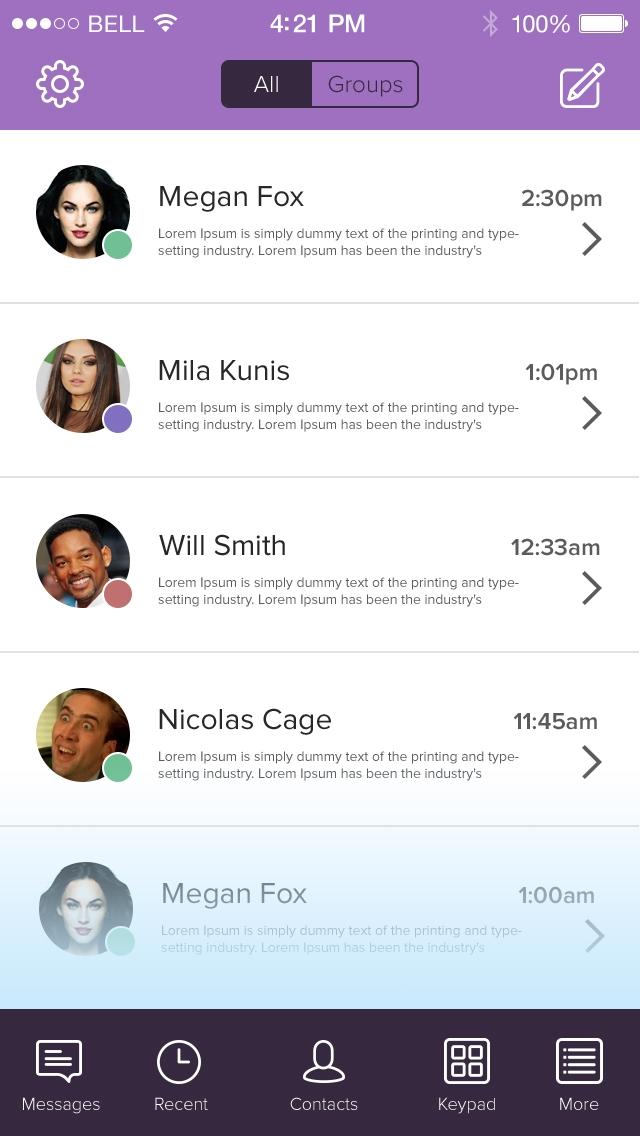The height and width of the screenshot is (1136, 640).
Task: Switch to the Recent tab
Action: [x=180, y=1074]
